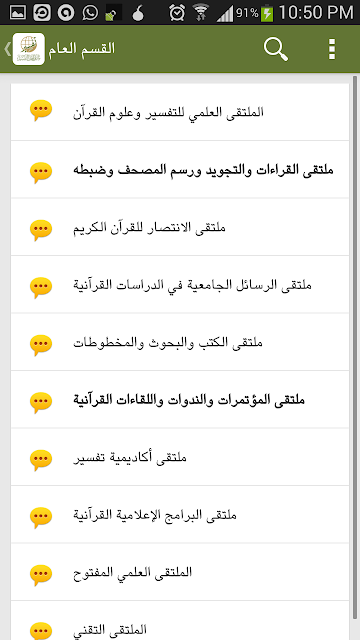Select ملتقى أكاديمية تفسير
This screenshot has height=640, width=360.
pyautogui.click(x=180, y=457)
